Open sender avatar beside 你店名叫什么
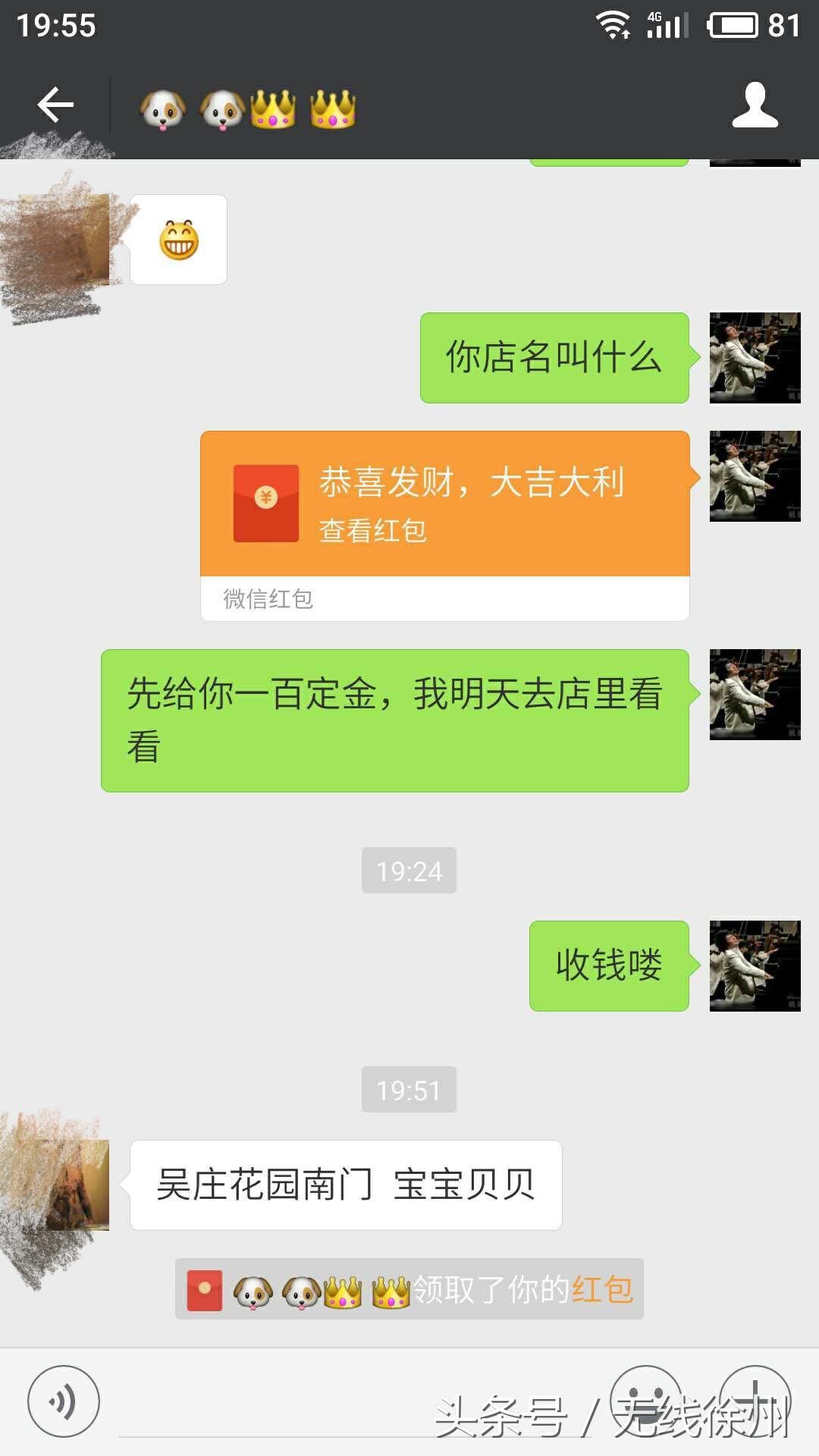 click(755, 358)
